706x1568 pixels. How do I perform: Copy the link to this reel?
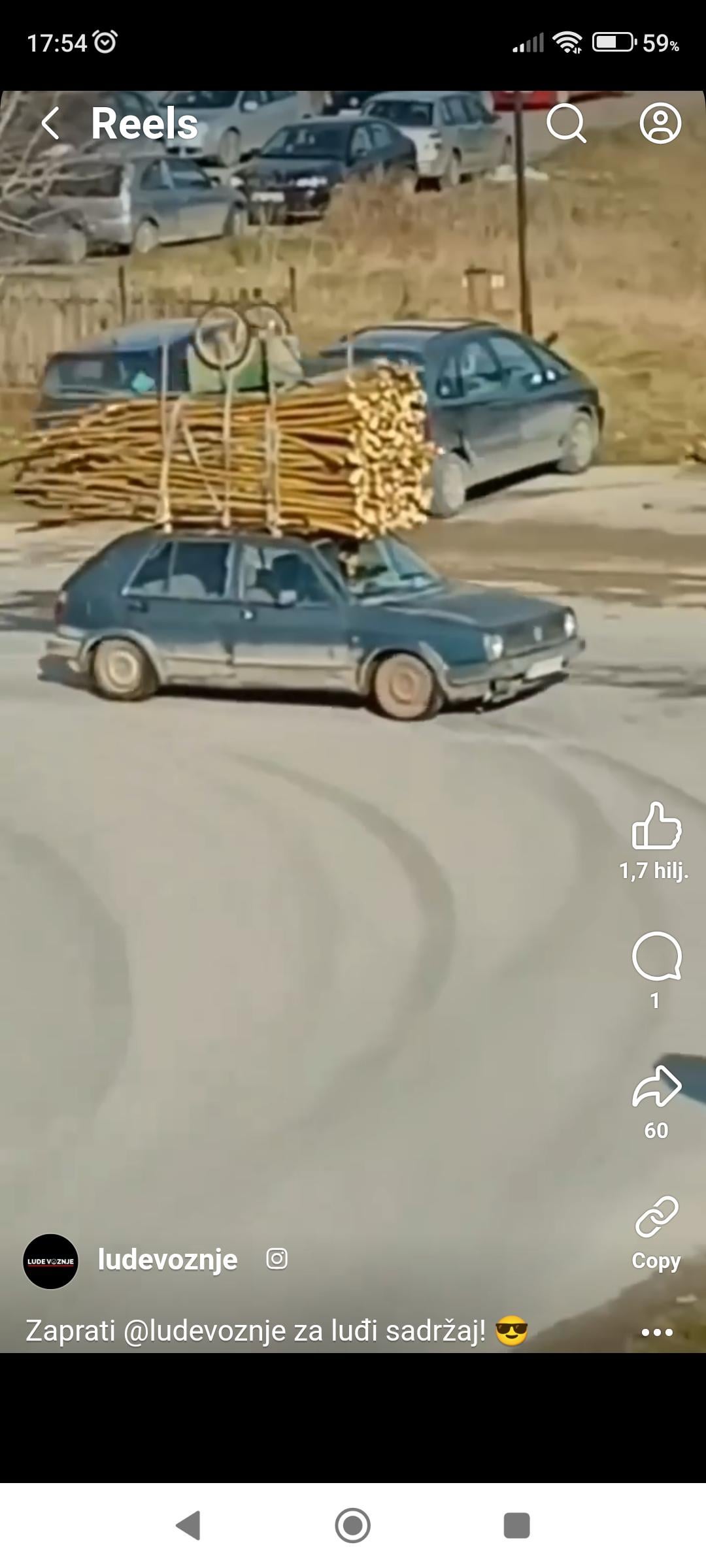pos(656,1218)
